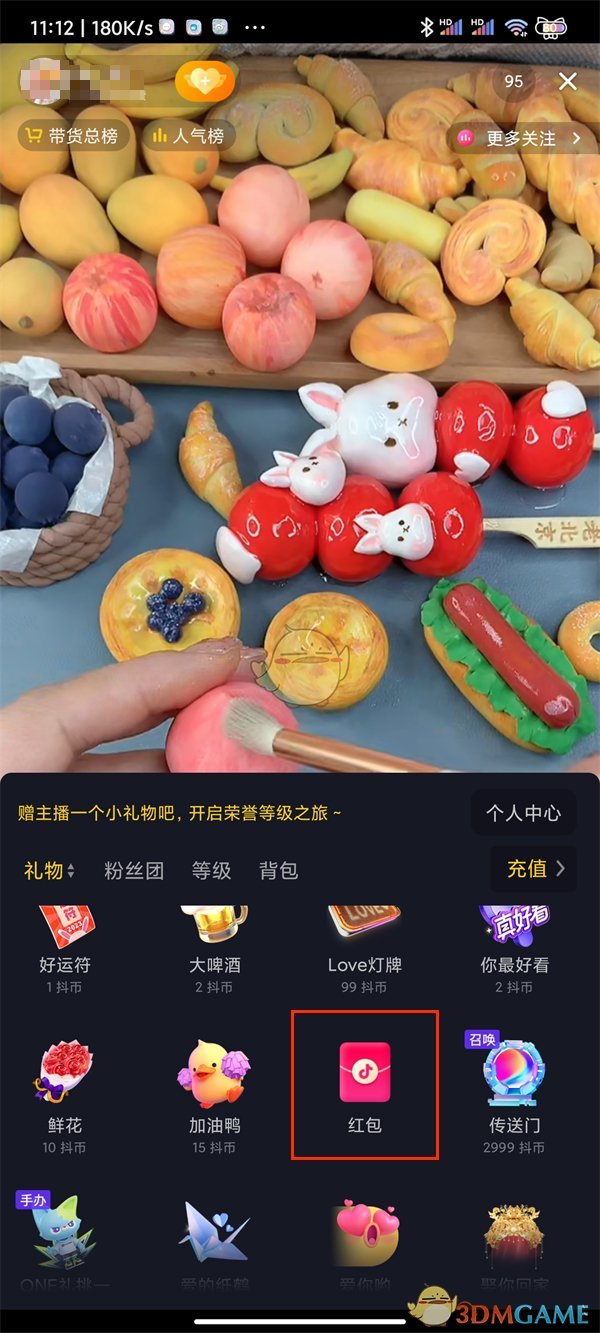Image resolution: width=600 pixels, height=1333 pixels.
Task: Switch to the 粉丝团 tab
Action: (133, 870)
